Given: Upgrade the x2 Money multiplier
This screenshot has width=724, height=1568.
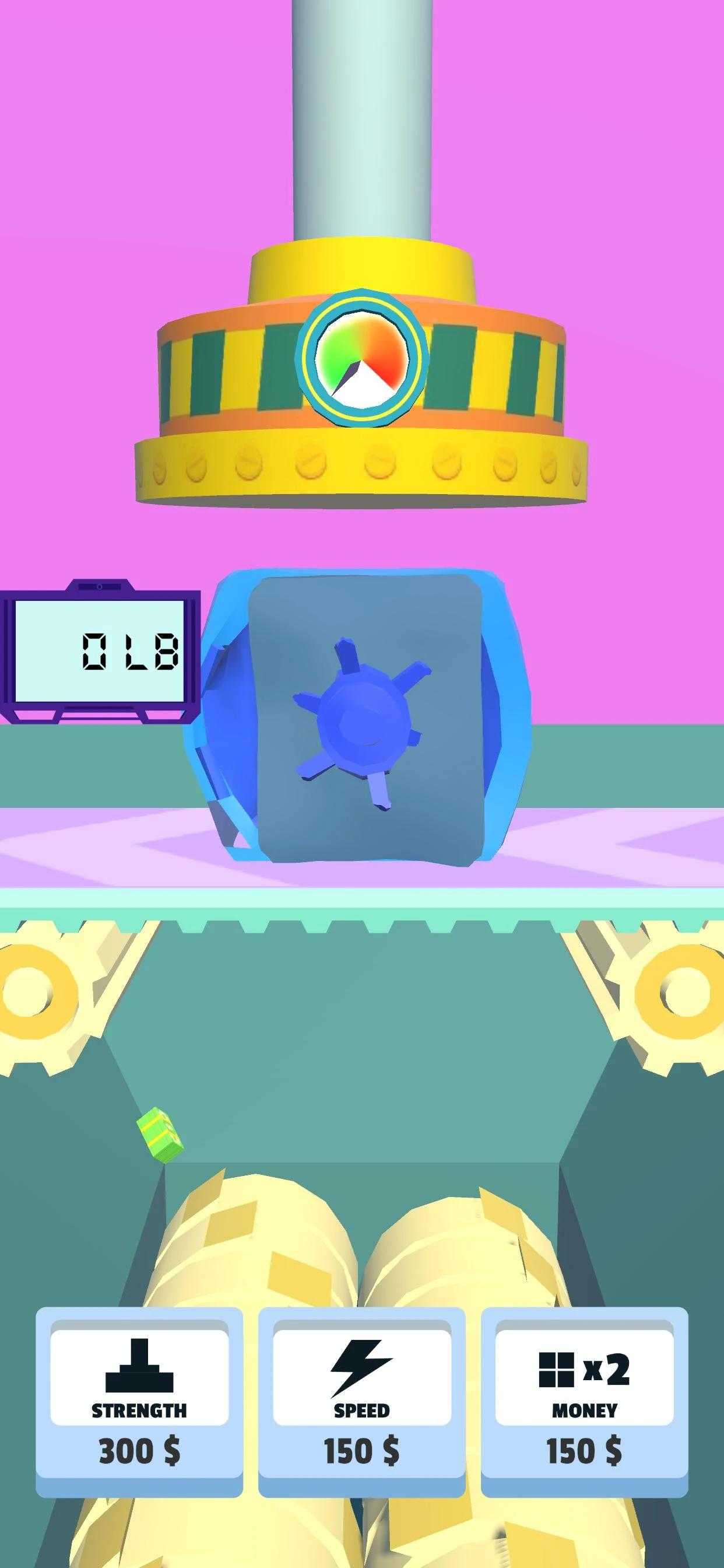Looking at the screenshot, I should click(585, 1402).
